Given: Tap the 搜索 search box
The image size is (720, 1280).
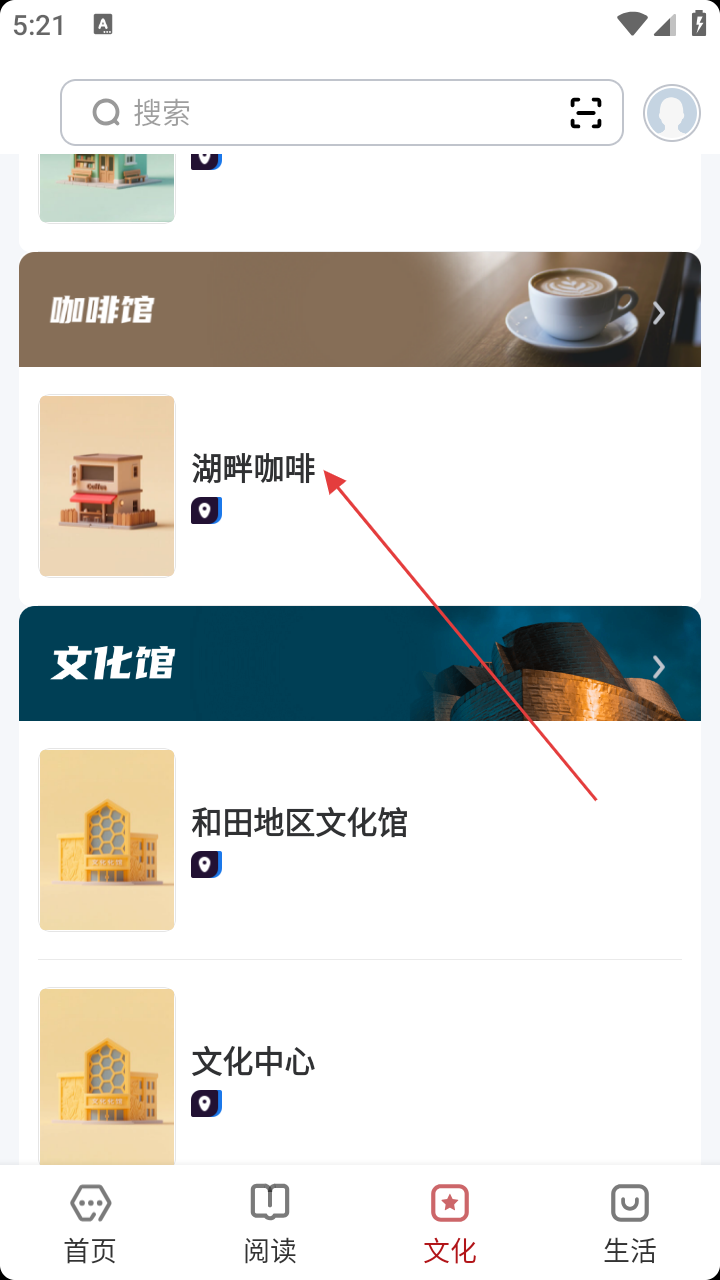Looking at the screenshot, I should (320, 113).
